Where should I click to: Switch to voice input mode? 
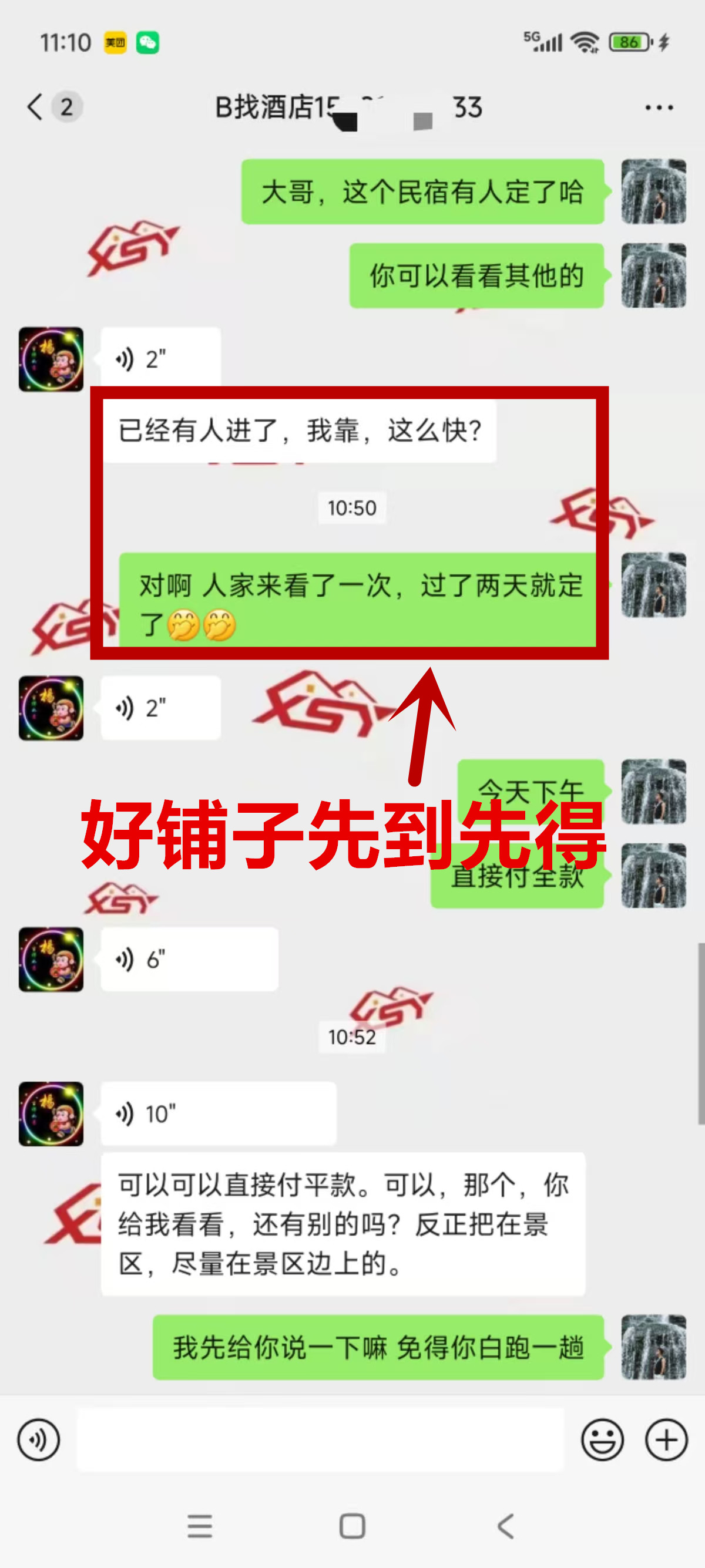coord(38,1440)
